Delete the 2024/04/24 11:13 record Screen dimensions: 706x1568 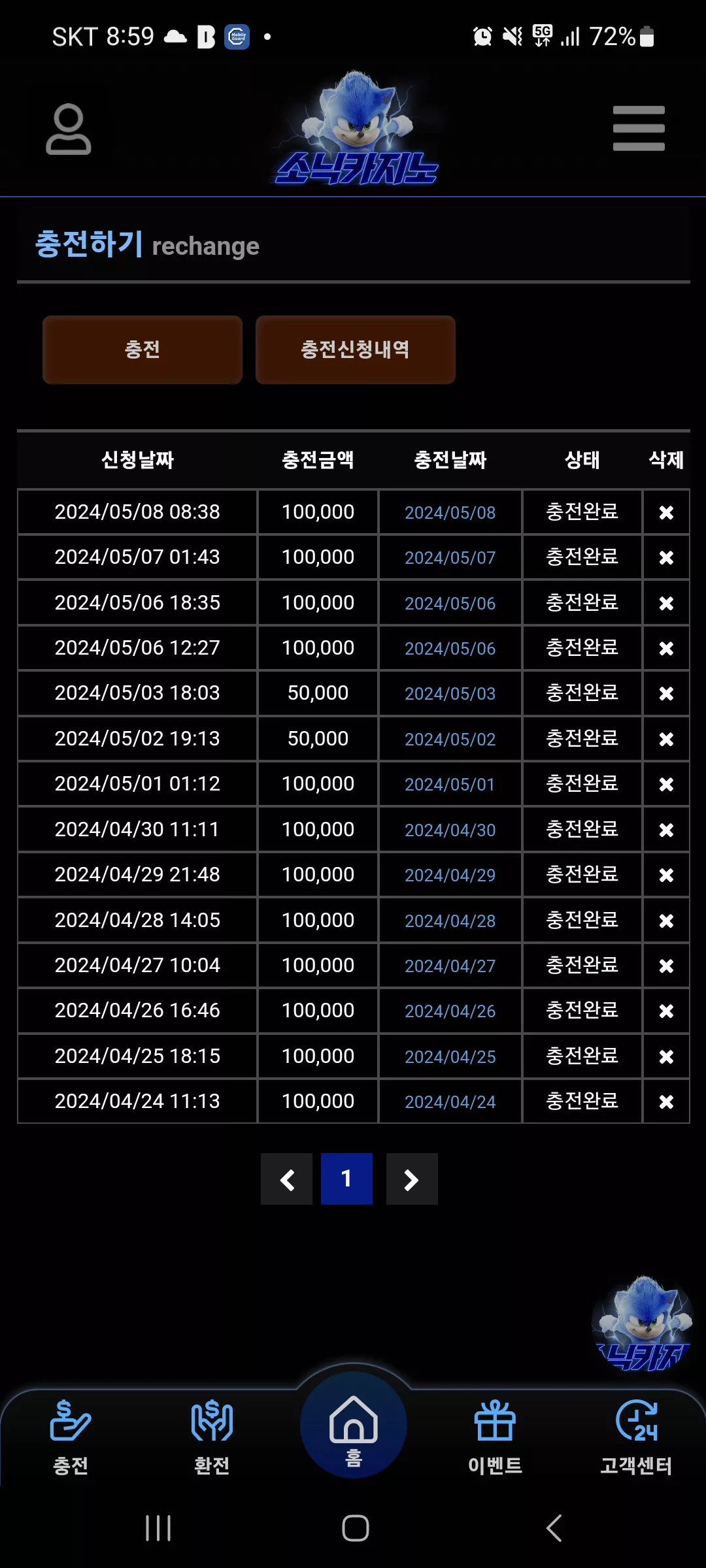(666, 1102)
